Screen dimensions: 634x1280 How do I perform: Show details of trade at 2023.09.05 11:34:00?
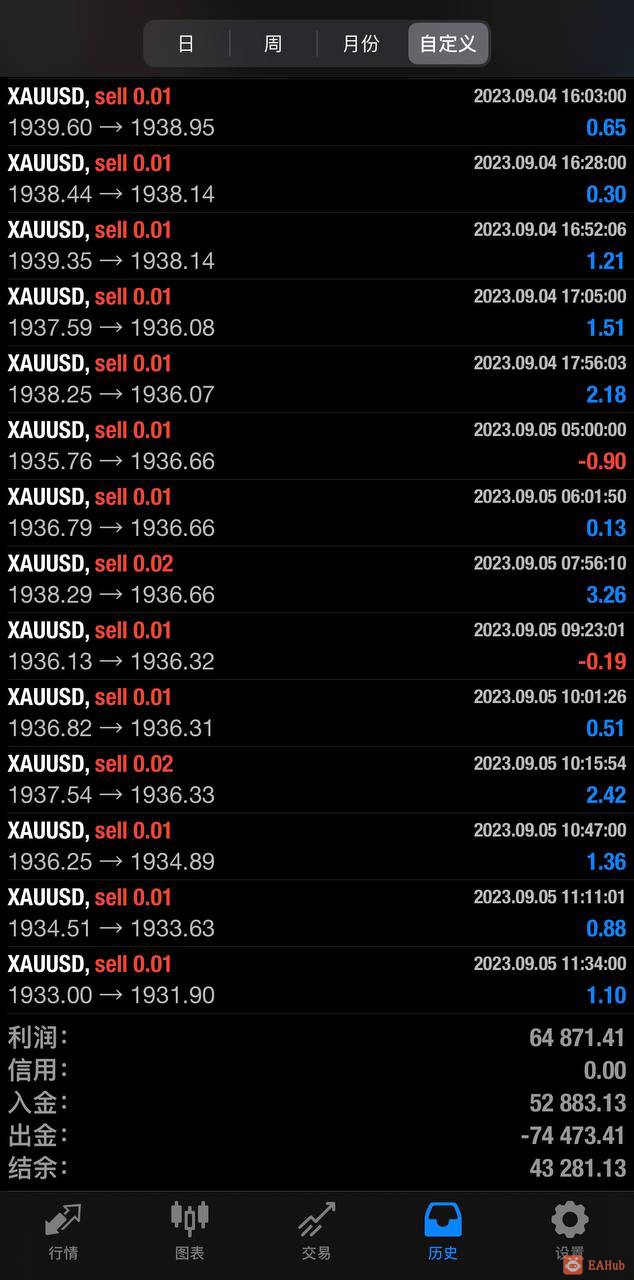pos(316,980)
